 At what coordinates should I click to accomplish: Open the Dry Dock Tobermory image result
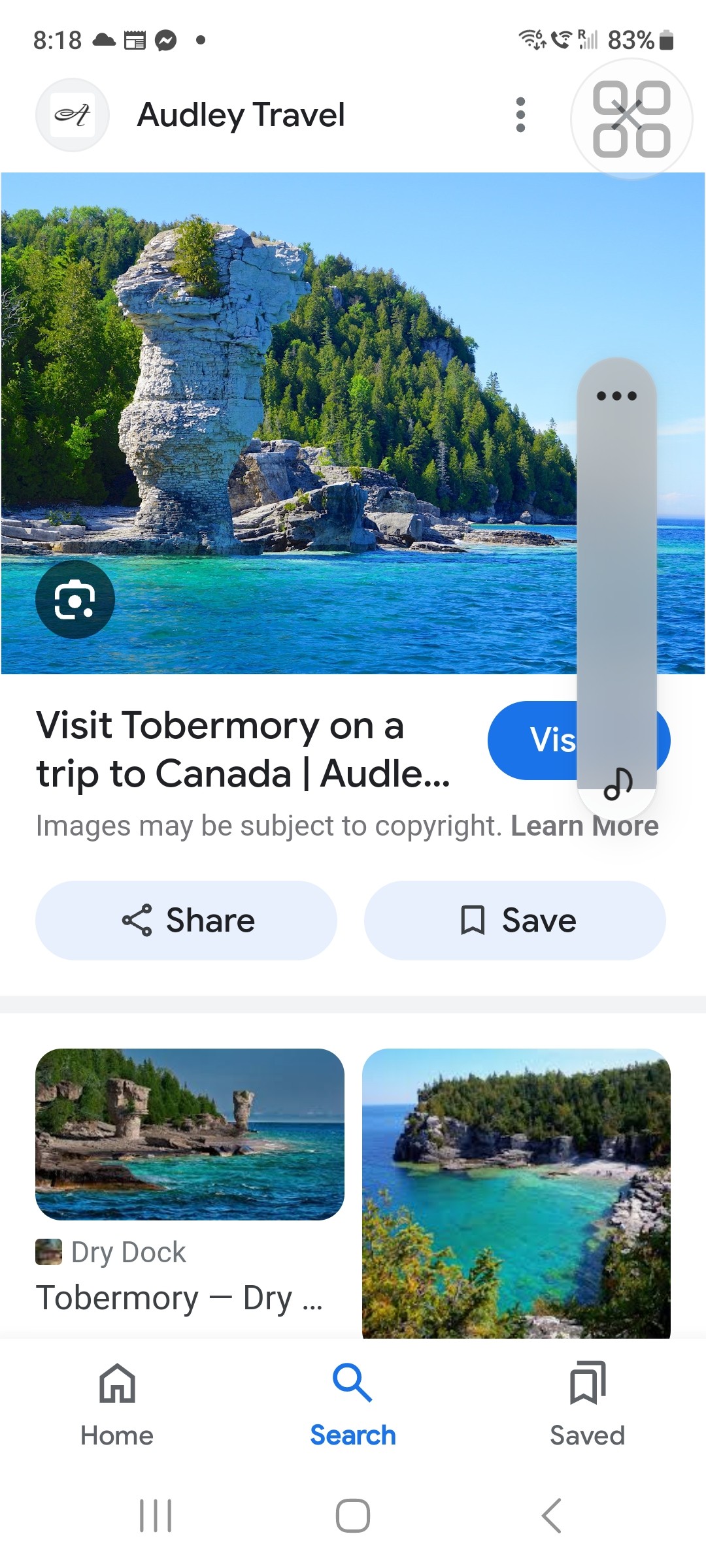click(190, 1135)
